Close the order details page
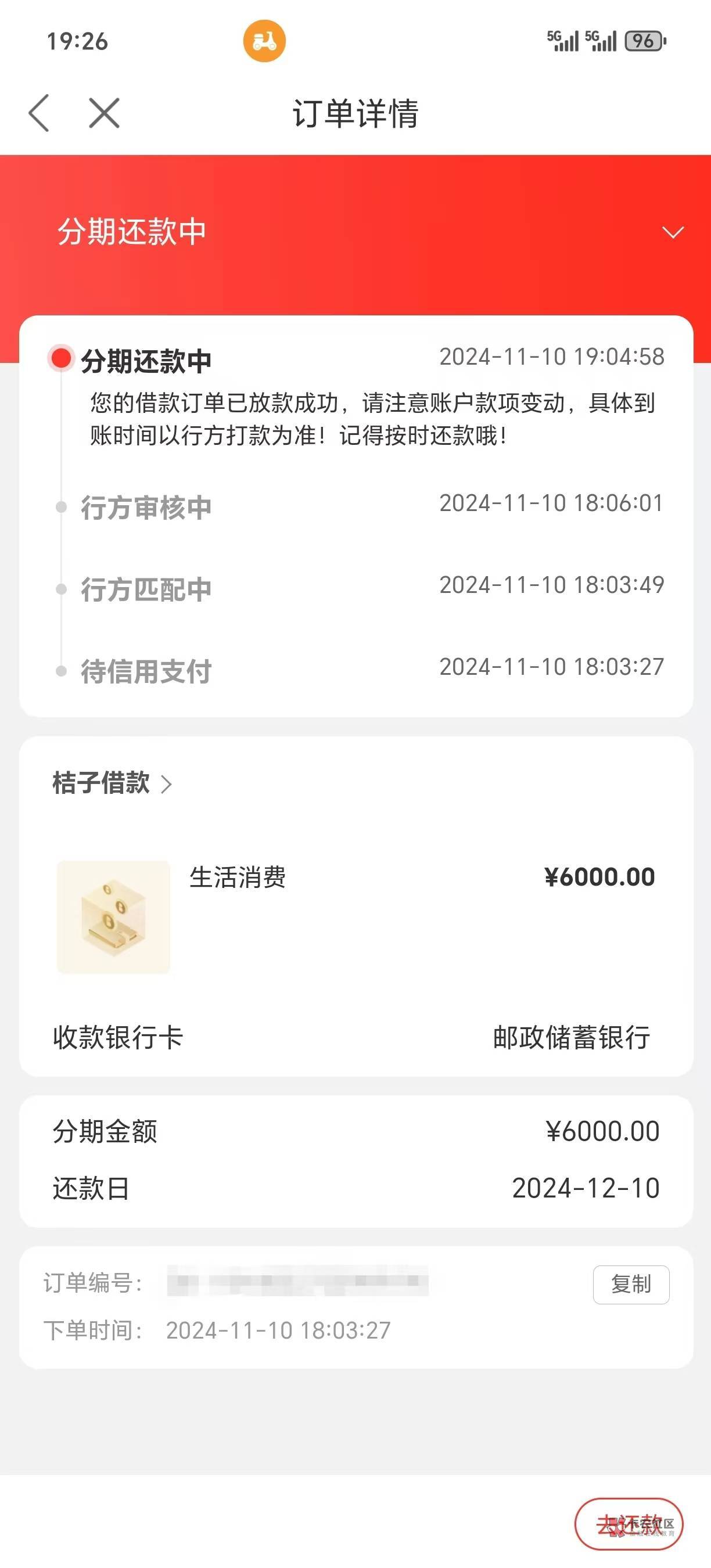The width and height of the screenshot is (711, 1568). tap(104, 113)
